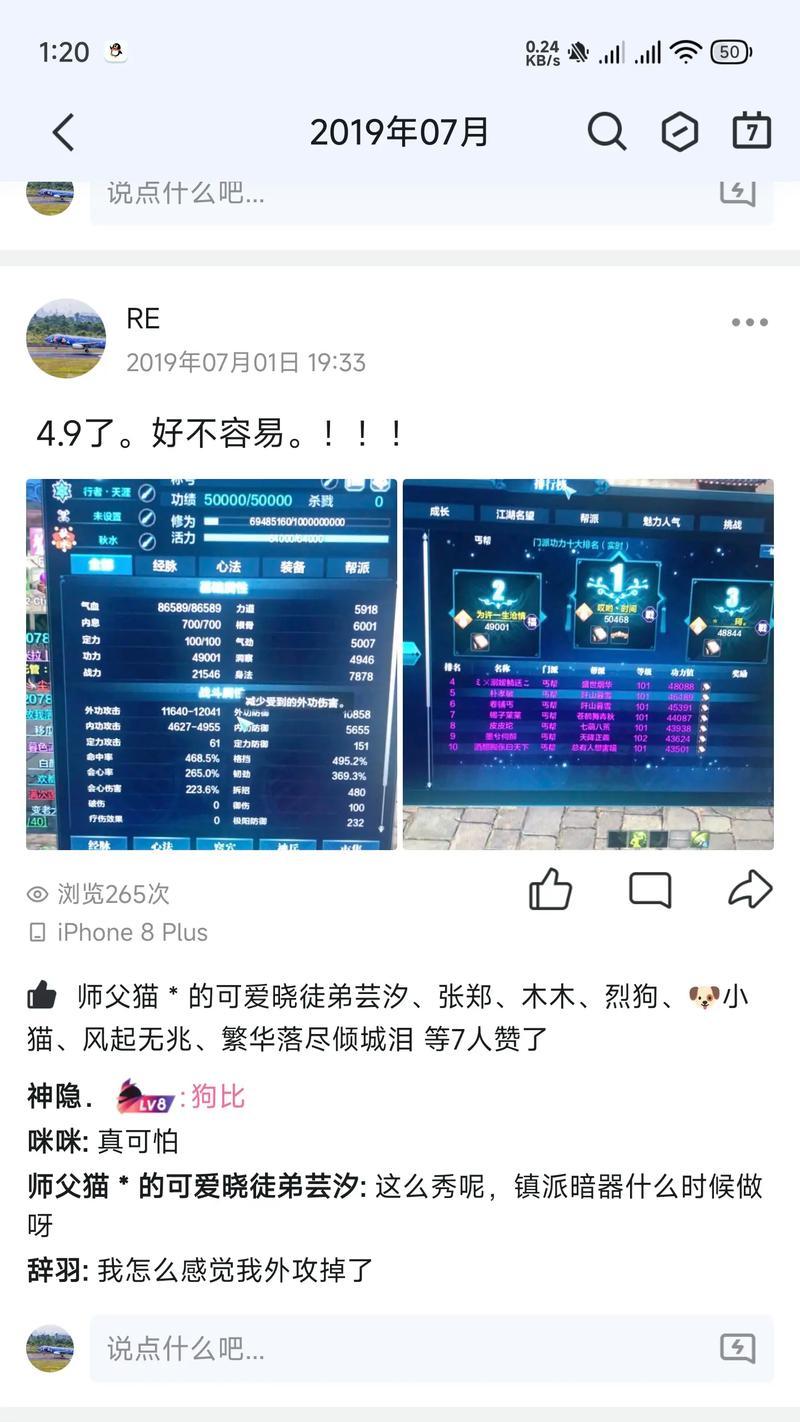
Task: Open quick reply icon in bottom comment box
Action: (738, 1348)
